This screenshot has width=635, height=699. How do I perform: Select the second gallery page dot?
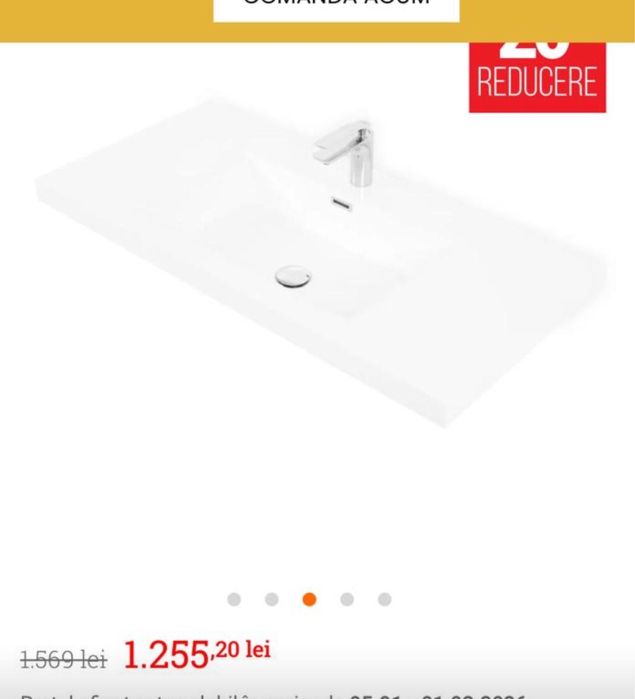(x=272, y=599)
